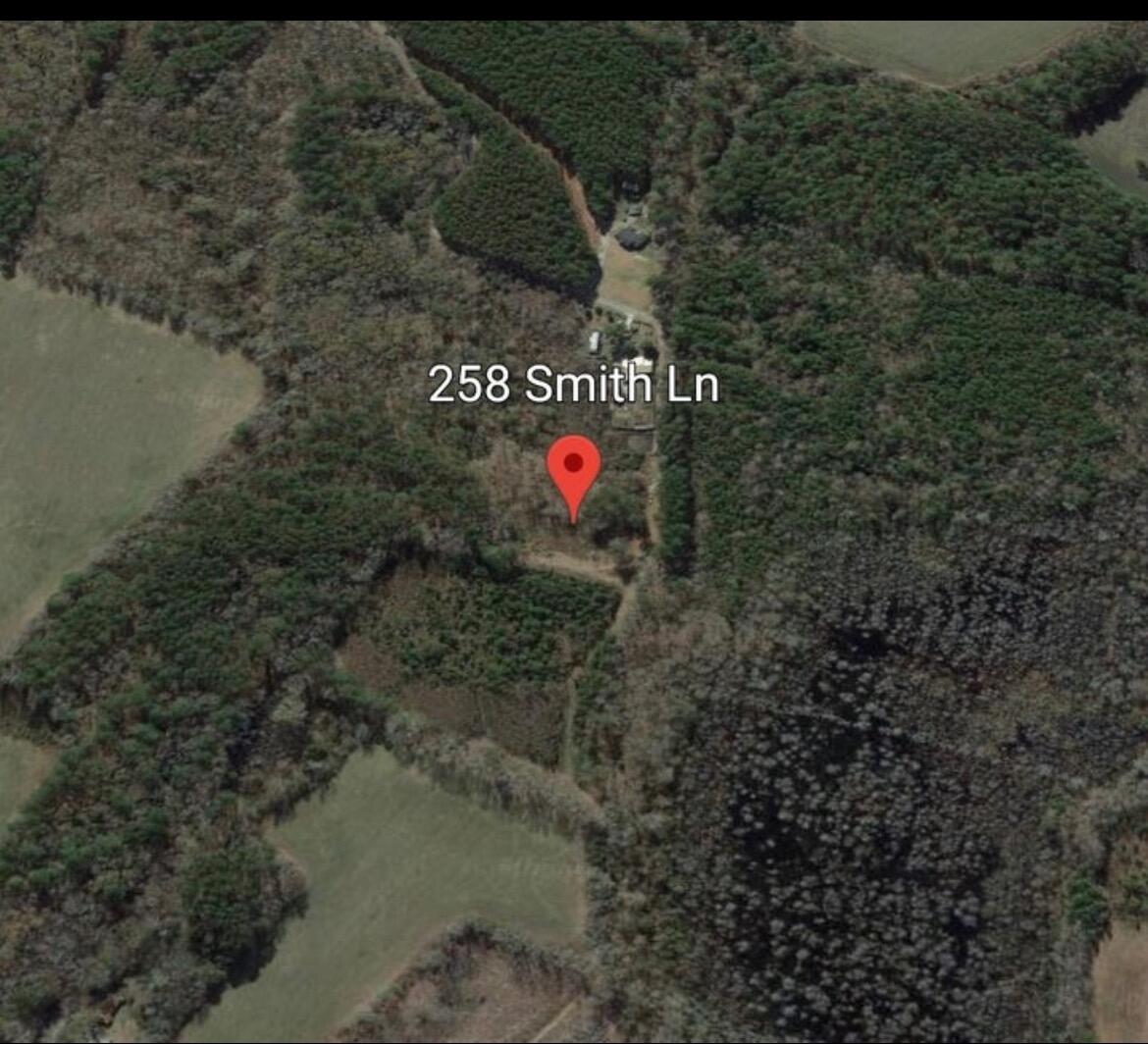
Task: Tap the red pin at 258 Smith Ln
Action: (573, 469)
